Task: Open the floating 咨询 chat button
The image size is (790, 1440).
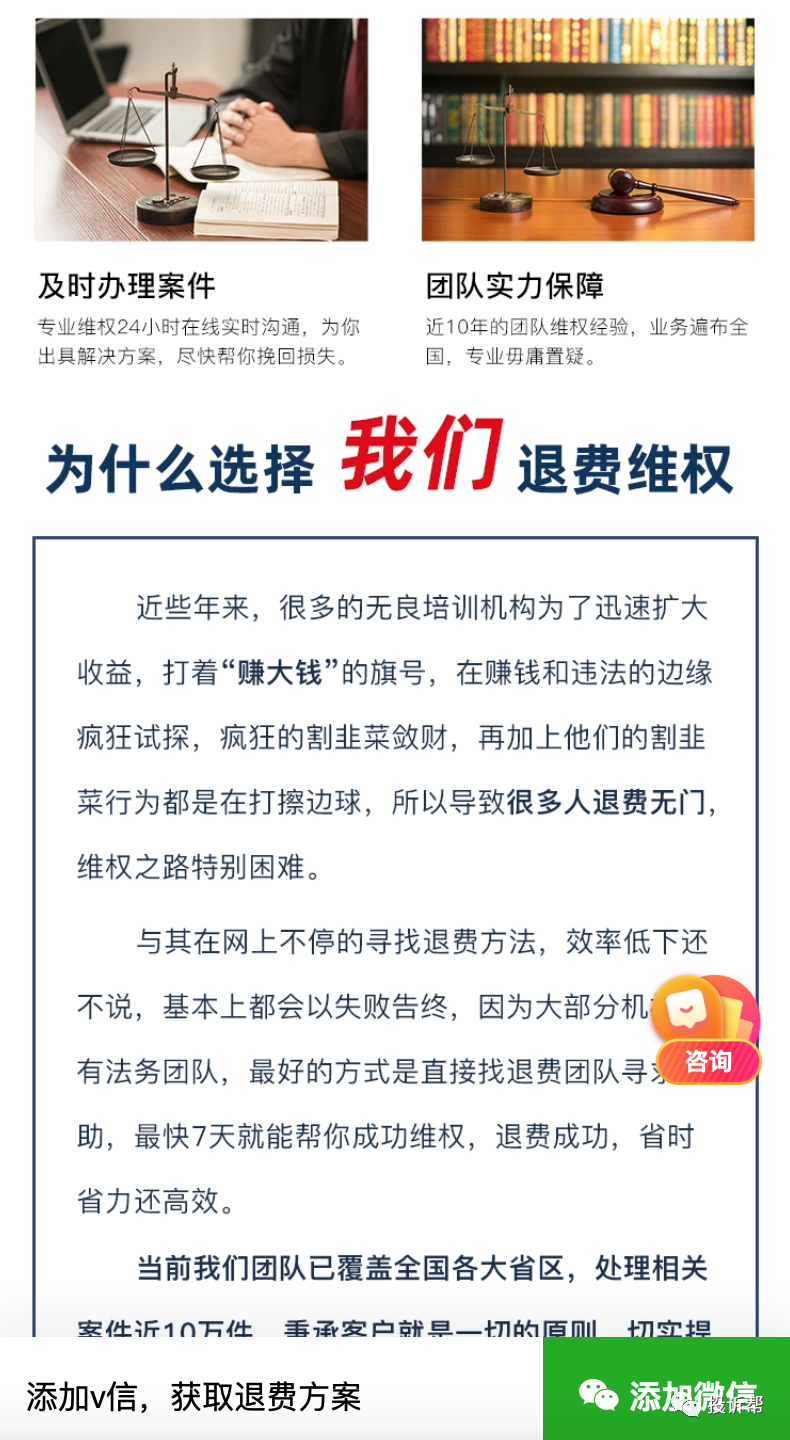Action: tap(707, 1031)
